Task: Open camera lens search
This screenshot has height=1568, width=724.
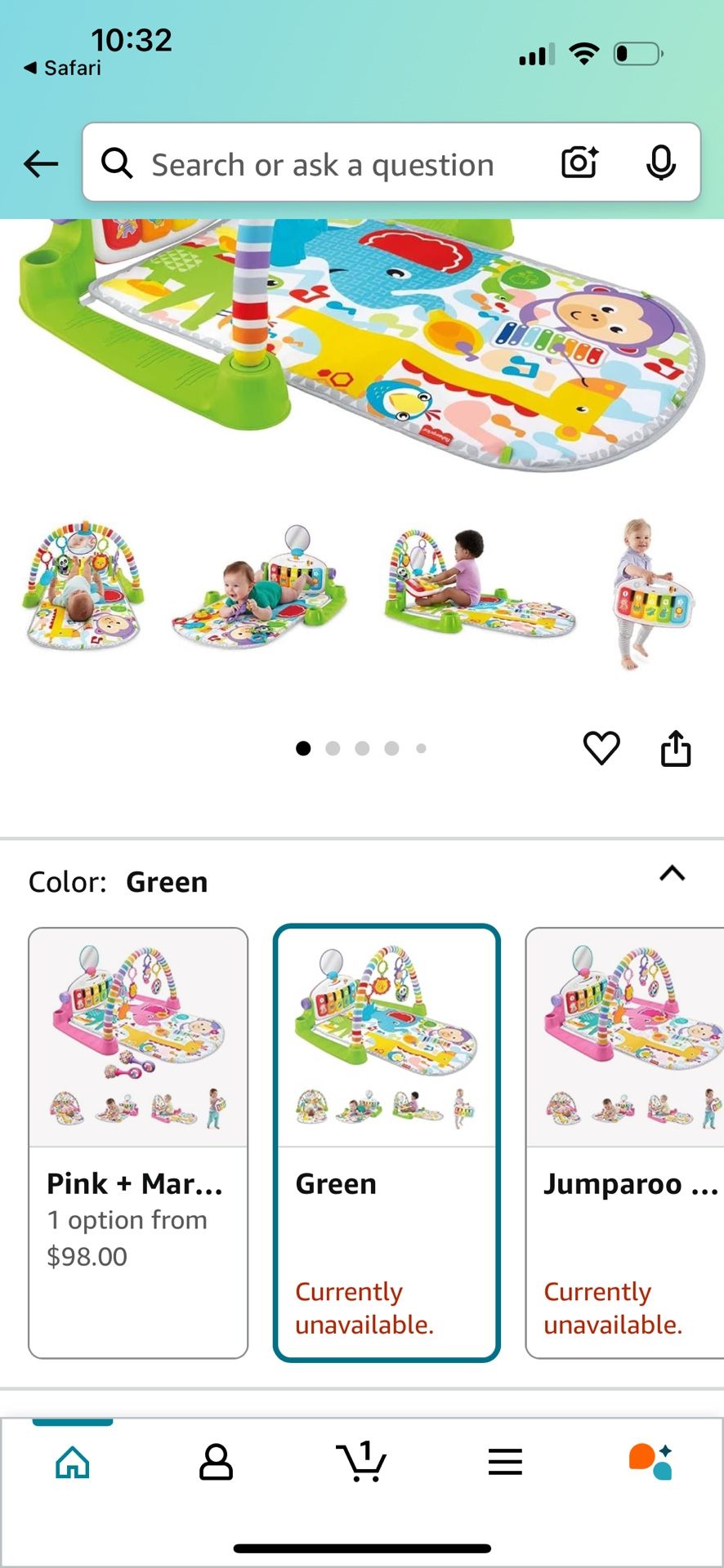Action: click(579, 163)
